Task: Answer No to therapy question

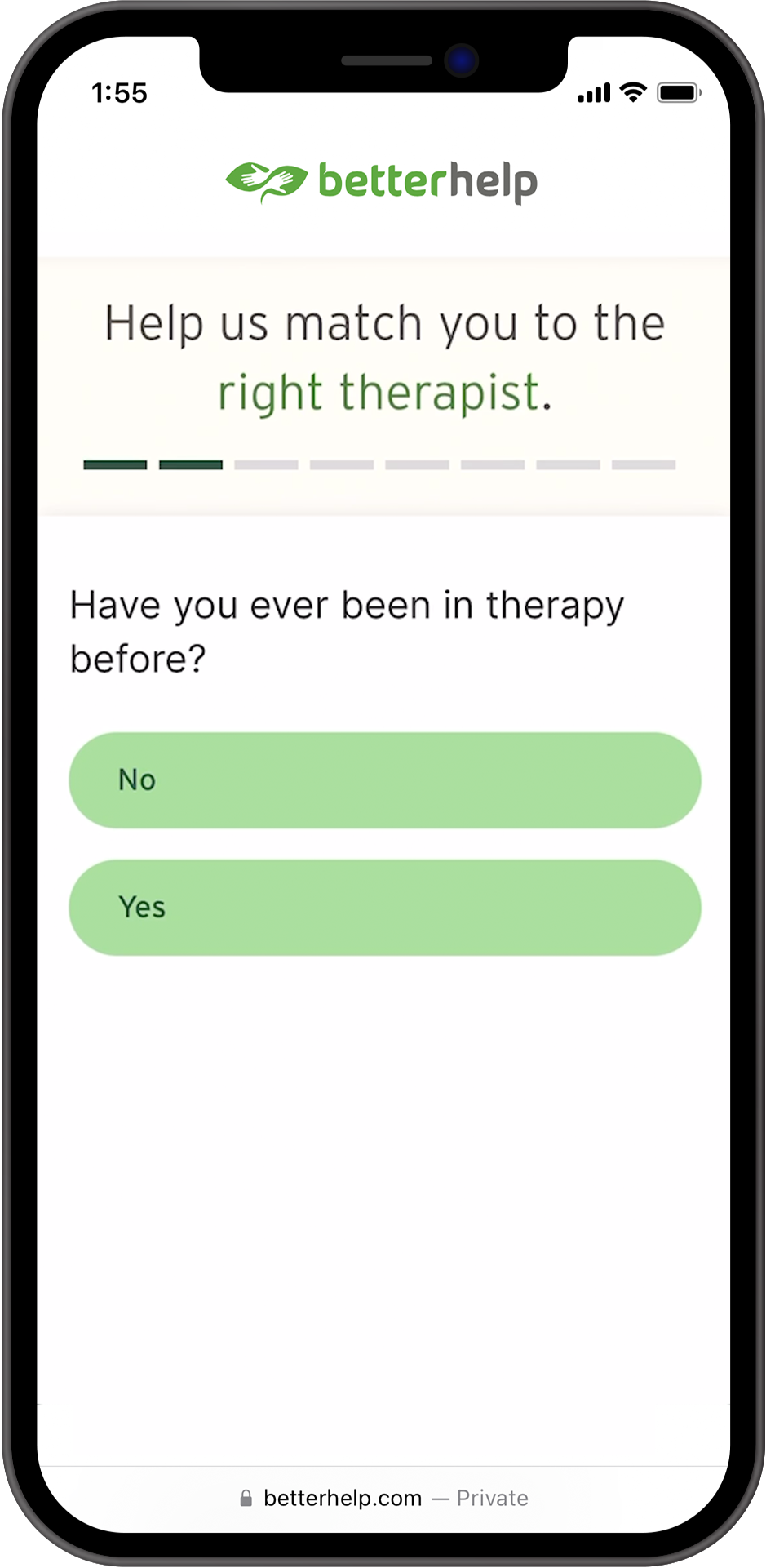Action: click(x=384, y=780)
